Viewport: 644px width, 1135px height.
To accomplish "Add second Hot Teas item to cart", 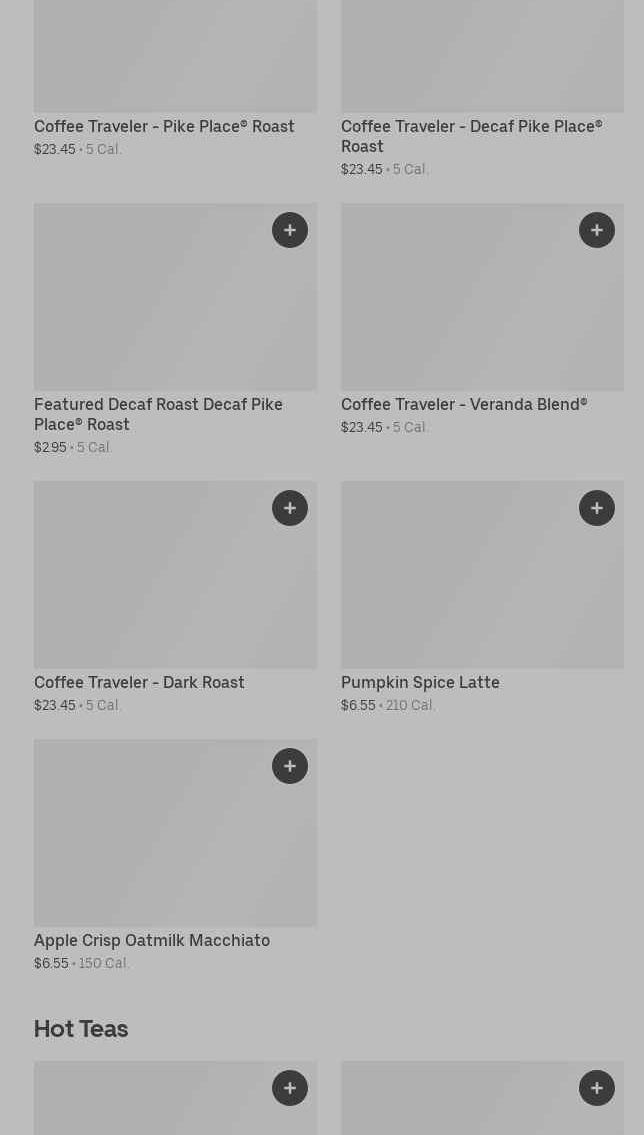I will 597,1088.
